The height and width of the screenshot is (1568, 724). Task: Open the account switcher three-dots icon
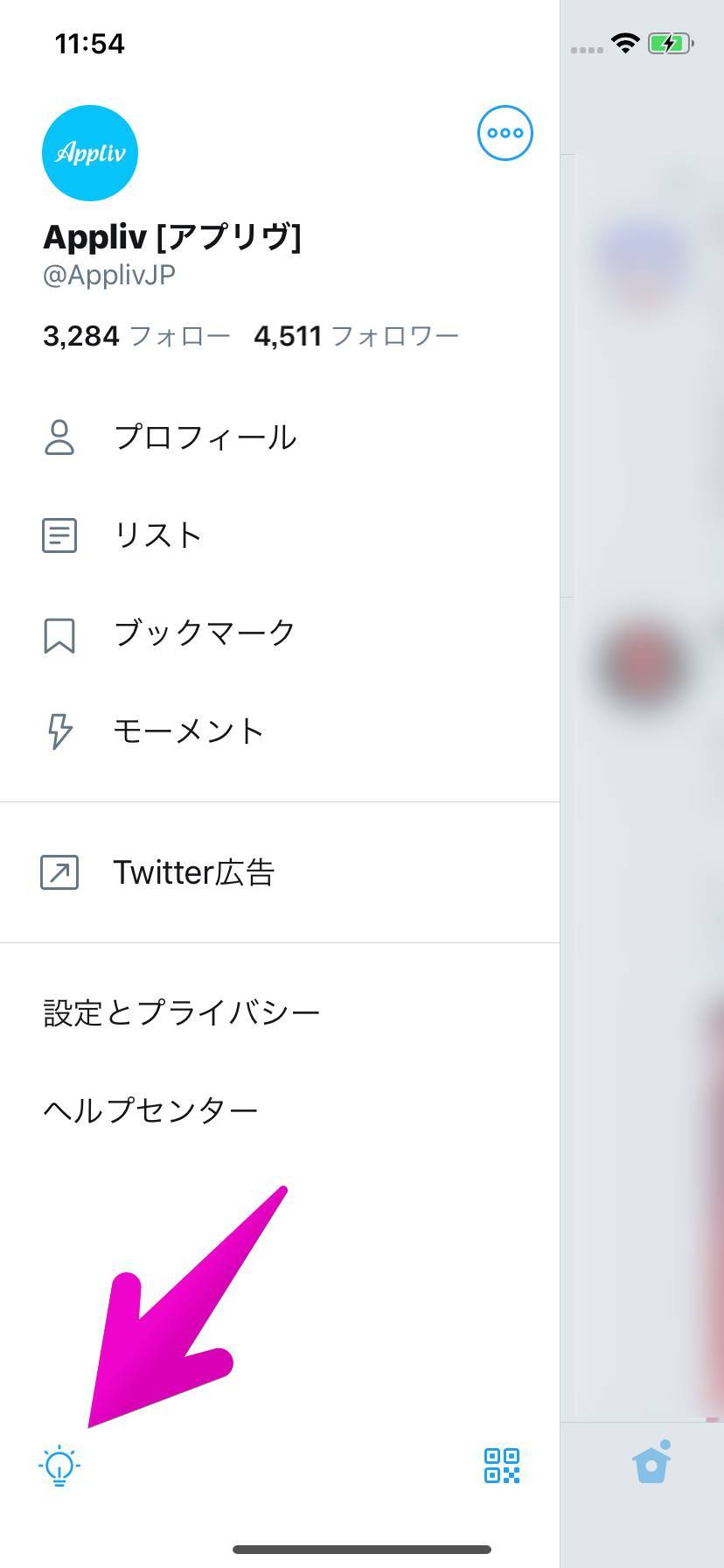tap(505, 133)
